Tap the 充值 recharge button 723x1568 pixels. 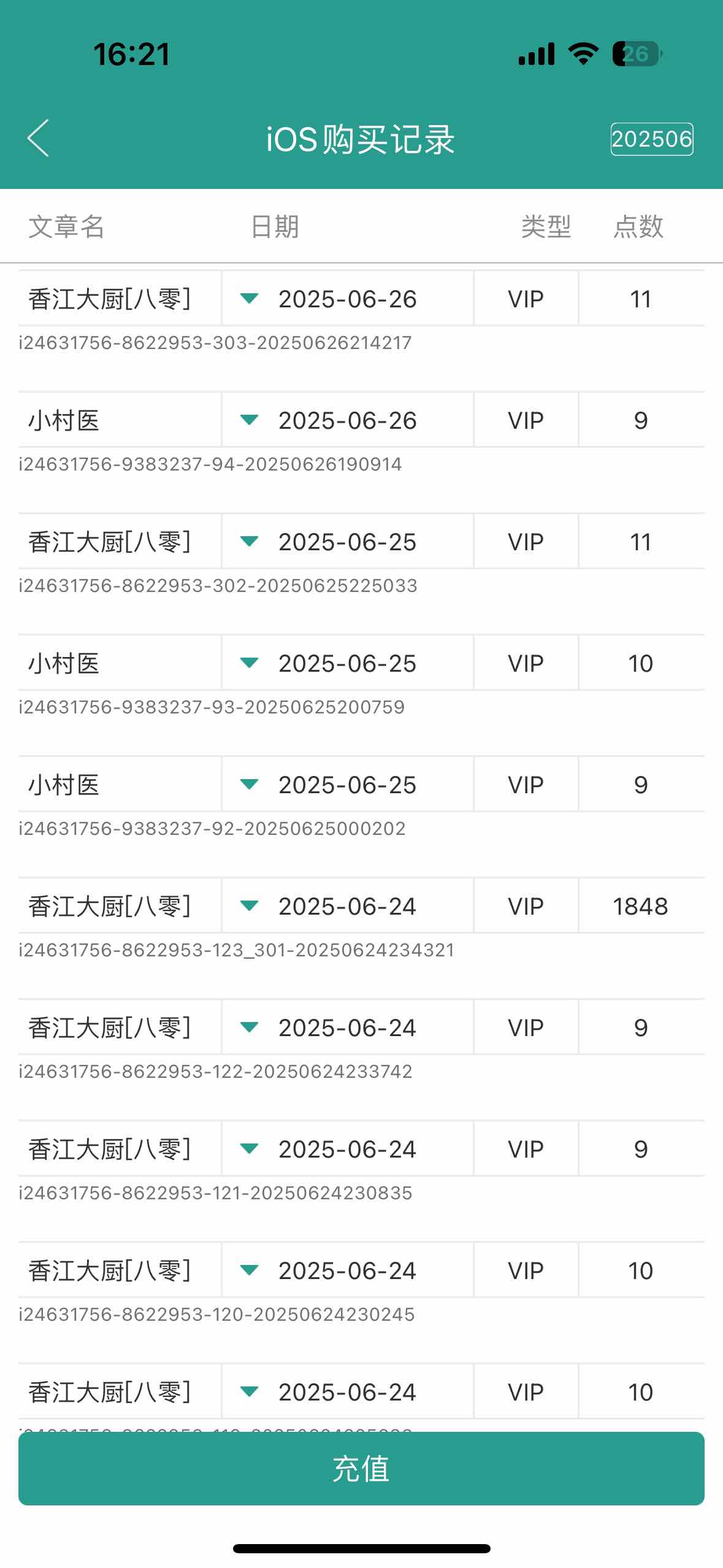point(361,1469)
